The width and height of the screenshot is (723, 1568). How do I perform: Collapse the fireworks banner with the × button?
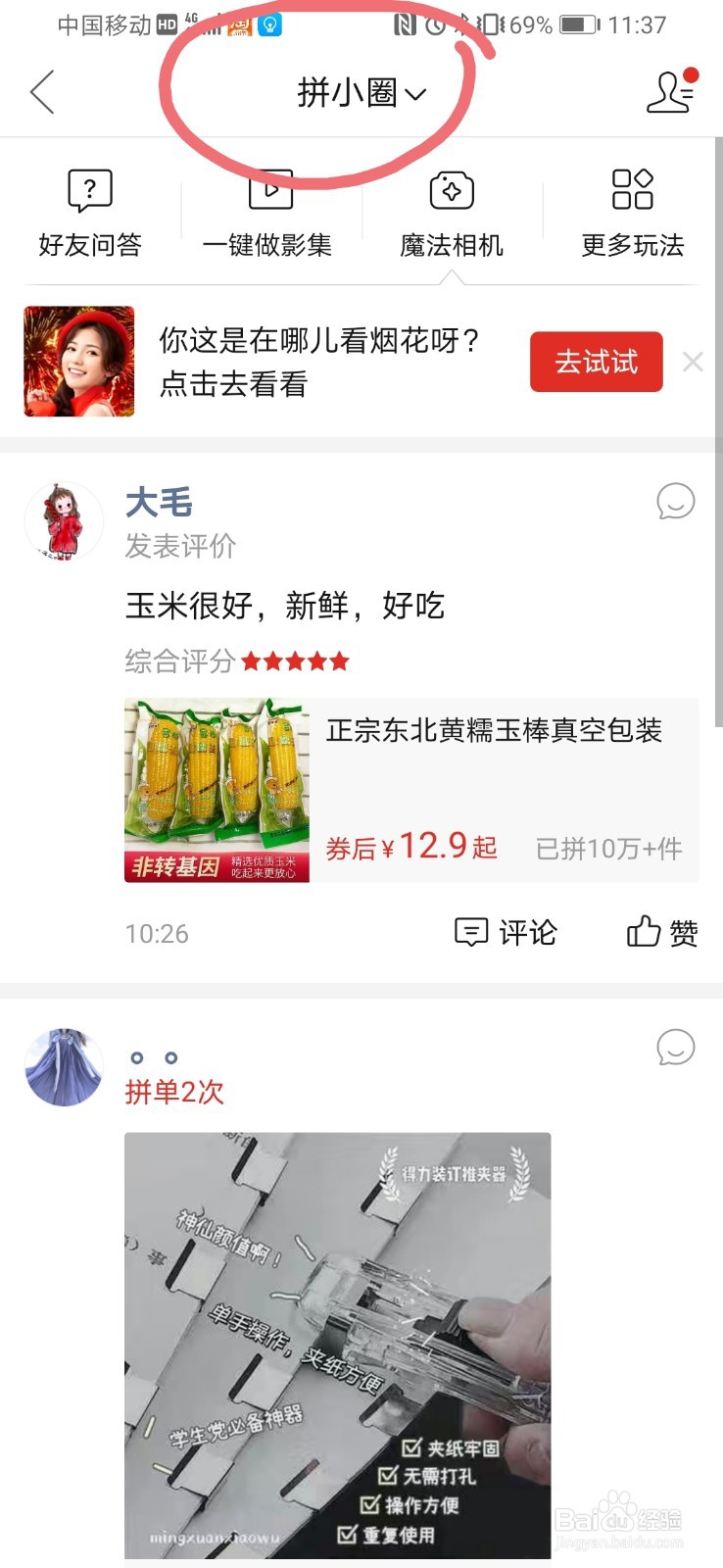click(x=693, y=362)
